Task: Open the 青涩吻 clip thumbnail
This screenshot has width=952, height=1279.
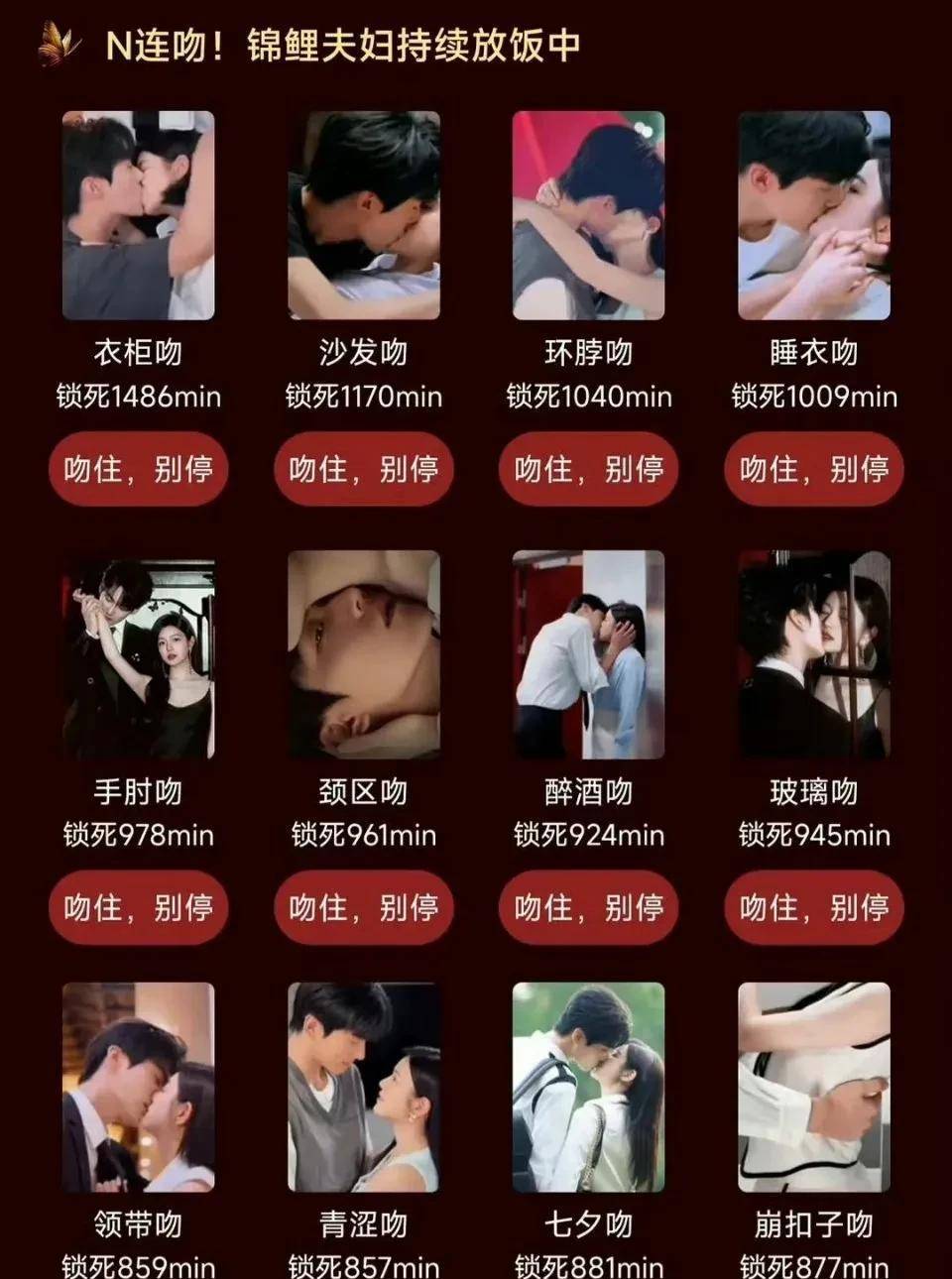Action: [x=363, y=1087]
